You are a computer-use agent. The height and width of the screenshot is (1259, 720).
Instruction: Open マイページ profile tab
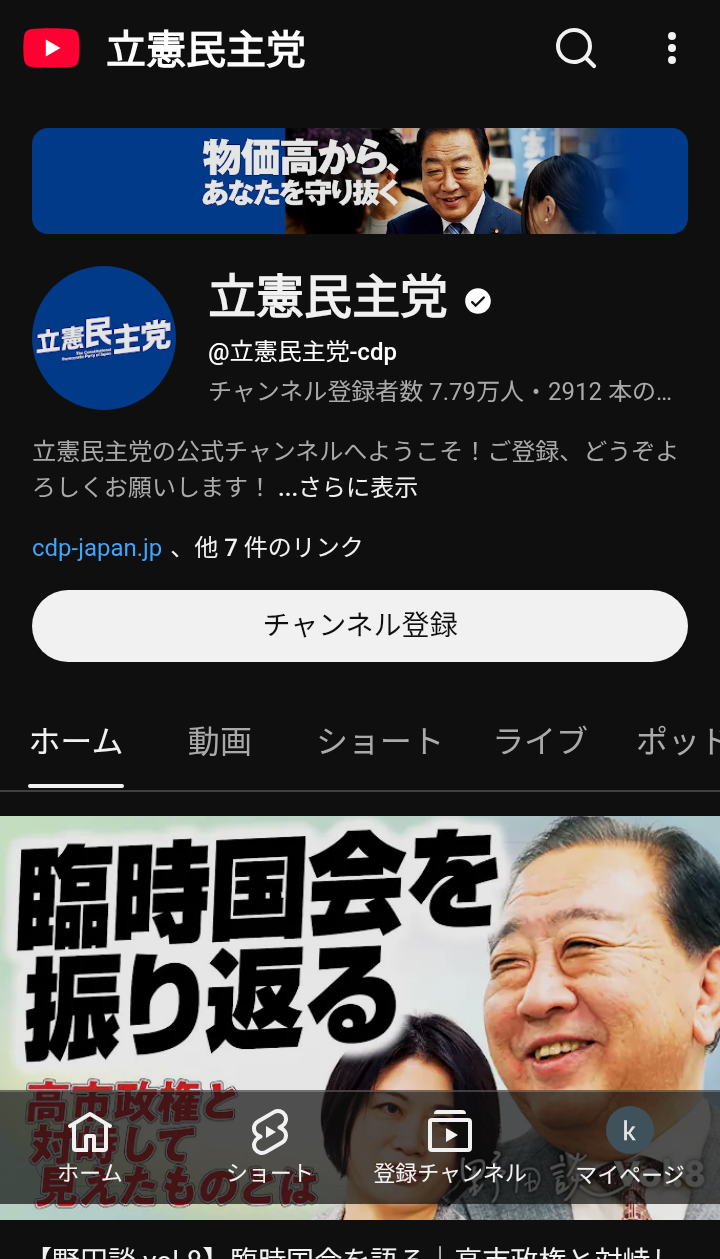(x=629, y=1146)
